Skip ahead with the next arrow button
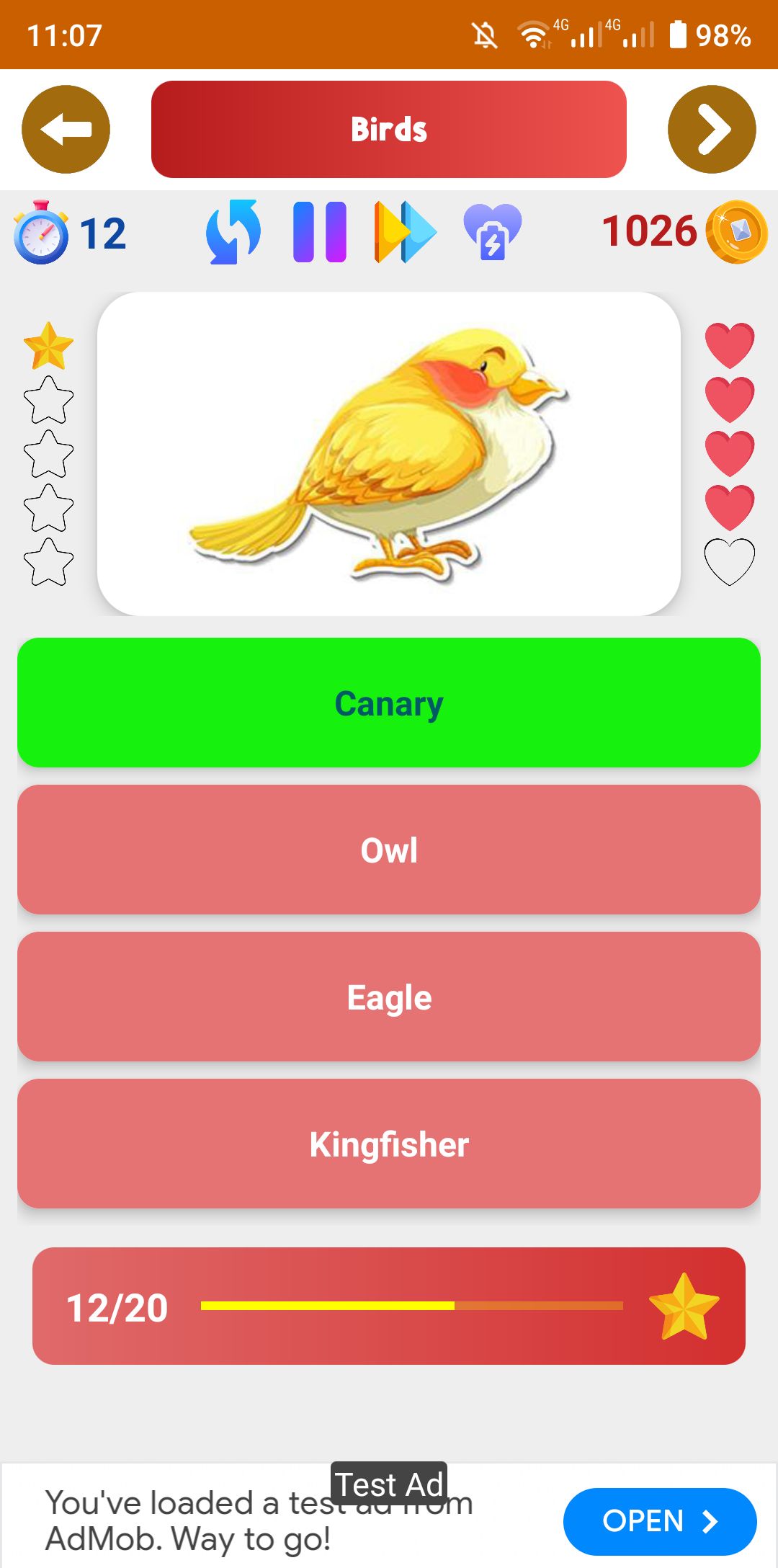This screenshot has height=1568, width=778. [712, 130]
